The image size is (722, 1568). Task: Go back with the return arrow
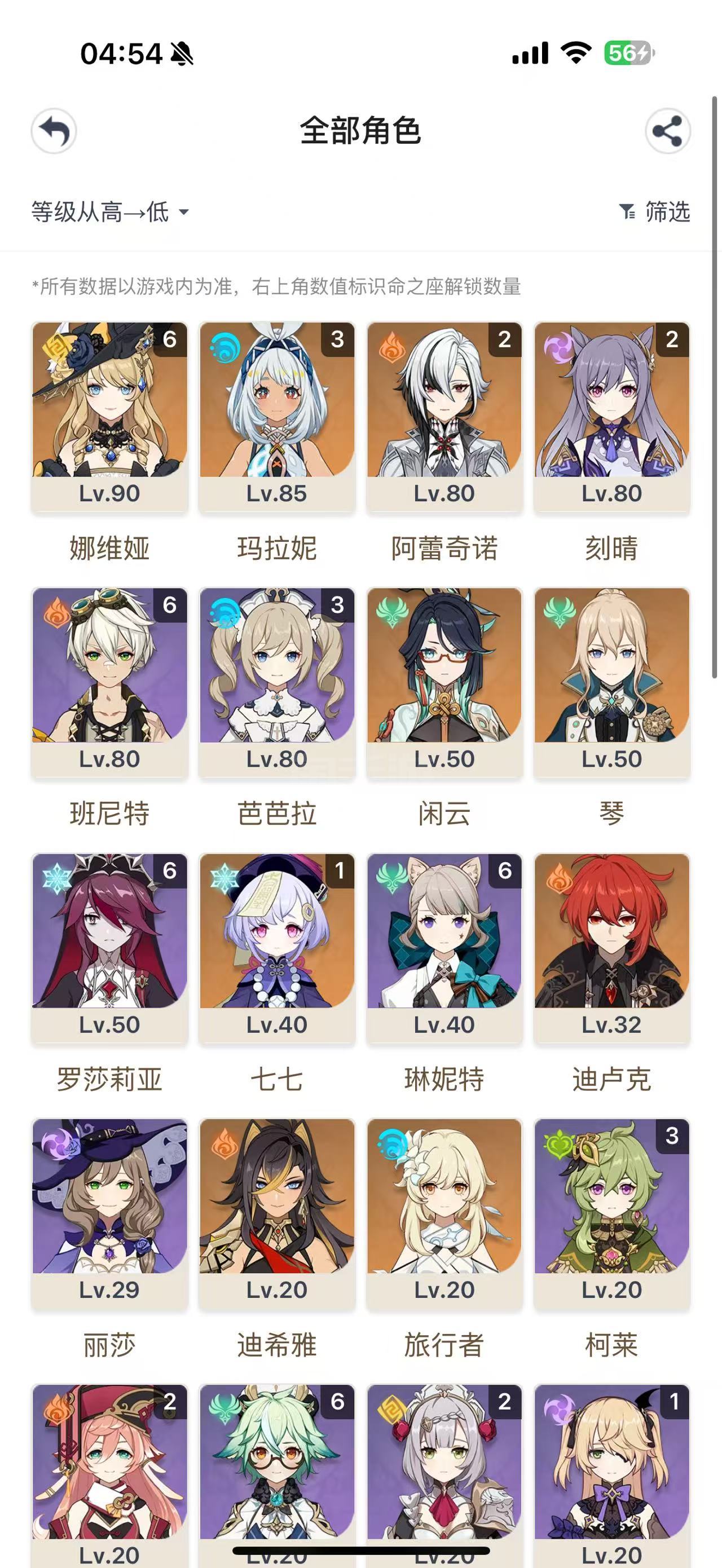tap(54, 131)
